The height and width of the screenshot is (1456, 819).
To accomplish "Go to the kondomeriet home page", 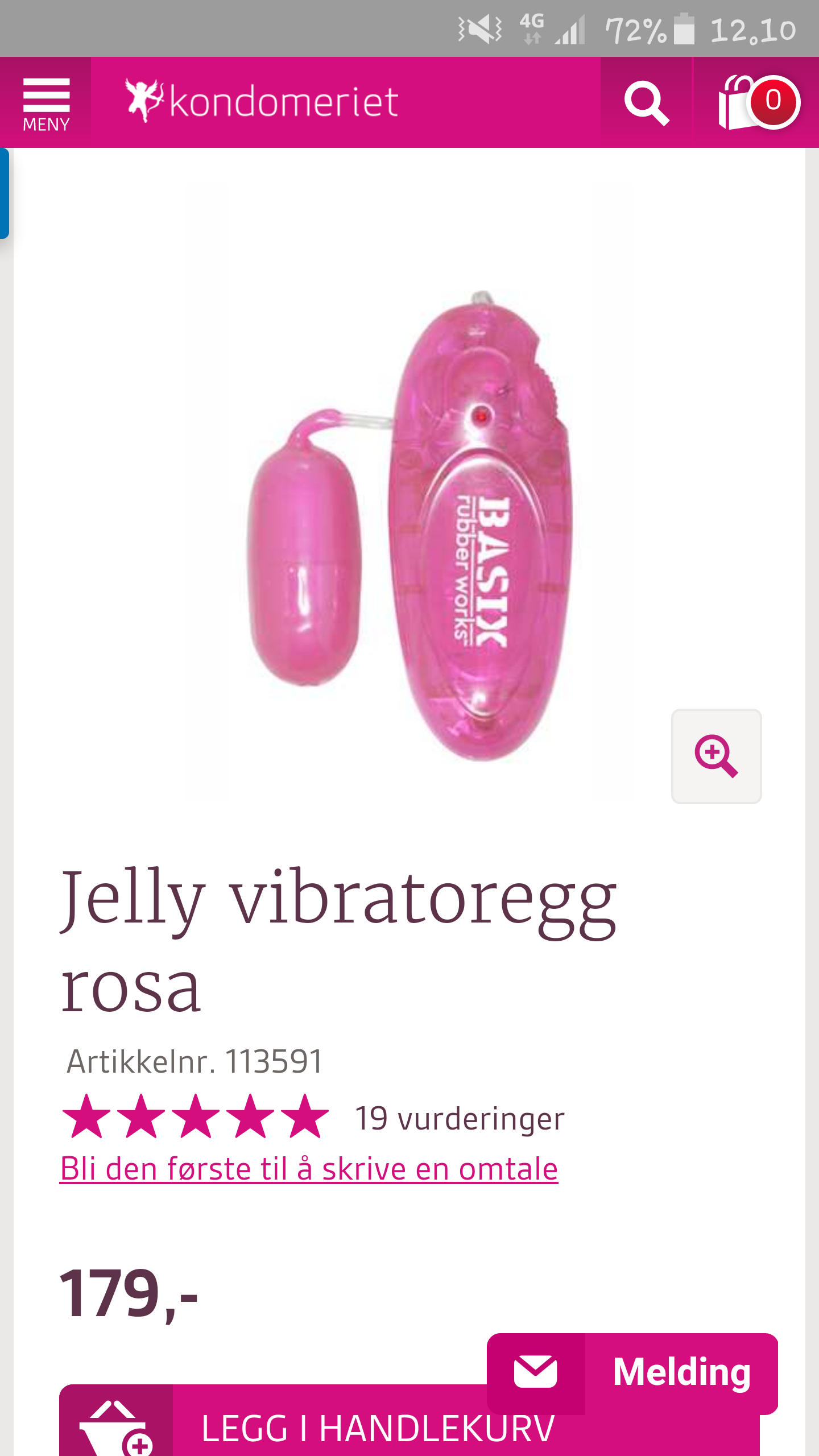I will [x=262, y=101].
